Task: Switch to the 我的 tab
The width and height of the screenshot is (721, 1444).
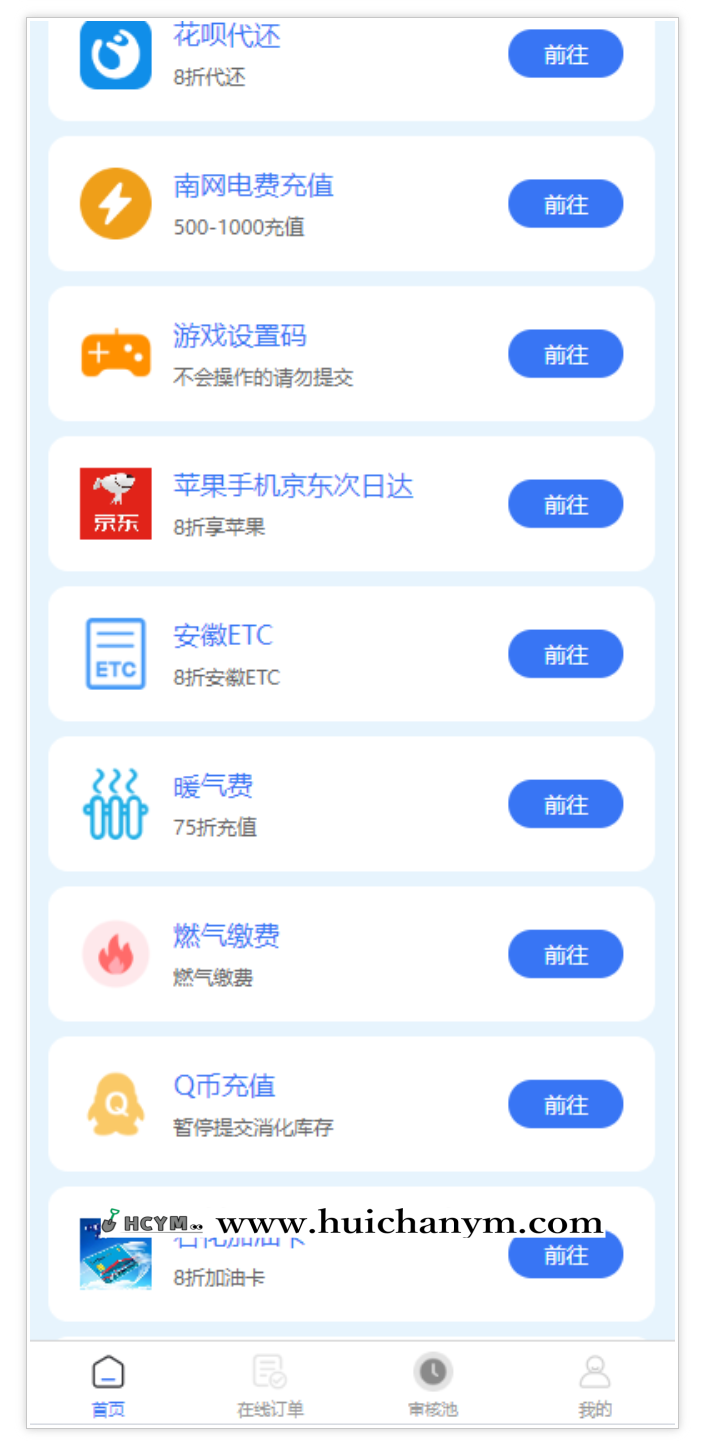Action: click(x=595, y=1387)
